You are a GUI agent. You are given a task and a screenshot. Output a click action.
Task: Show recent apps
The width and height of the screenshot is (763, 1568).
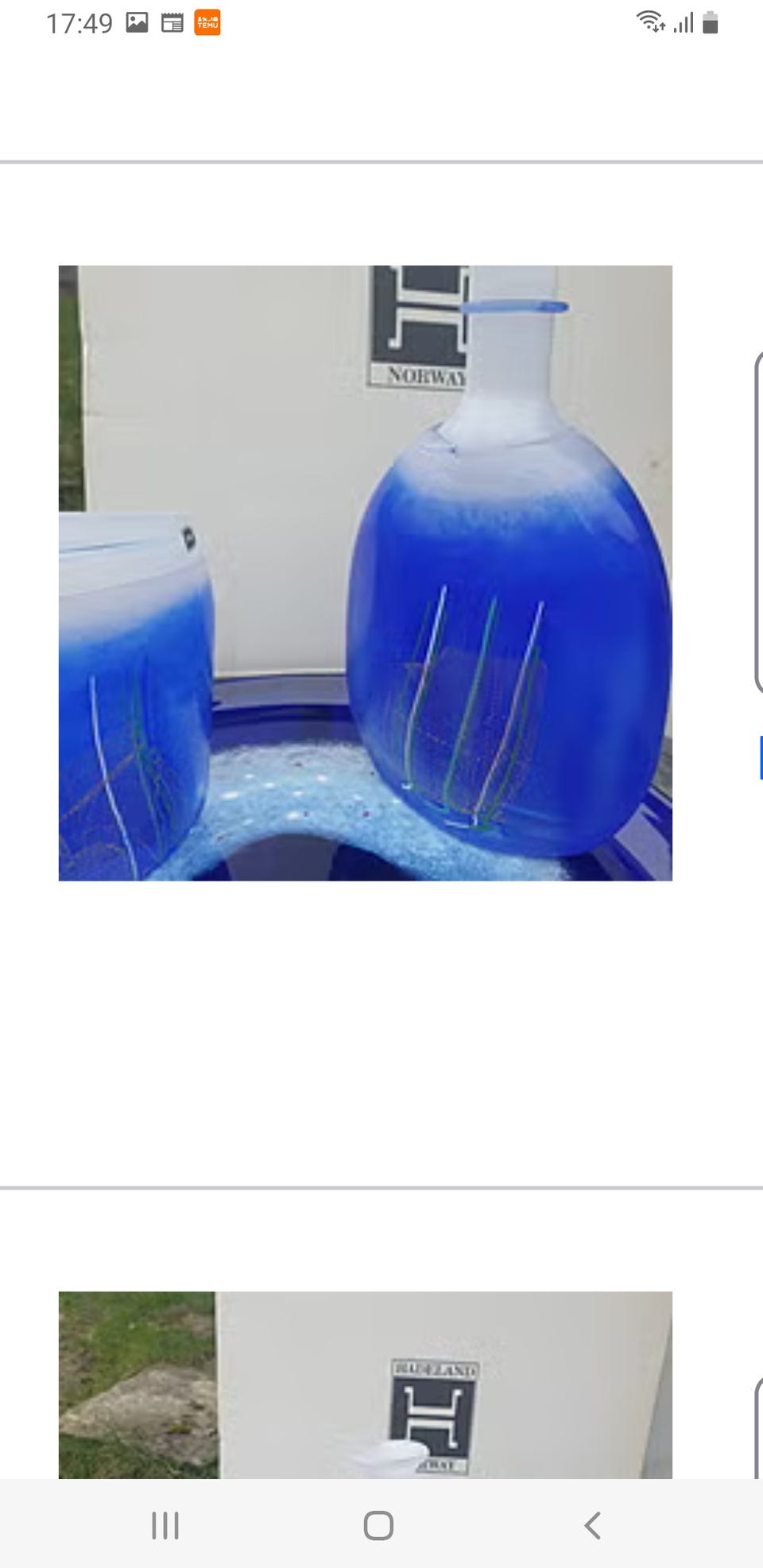tap(165, 1525)
